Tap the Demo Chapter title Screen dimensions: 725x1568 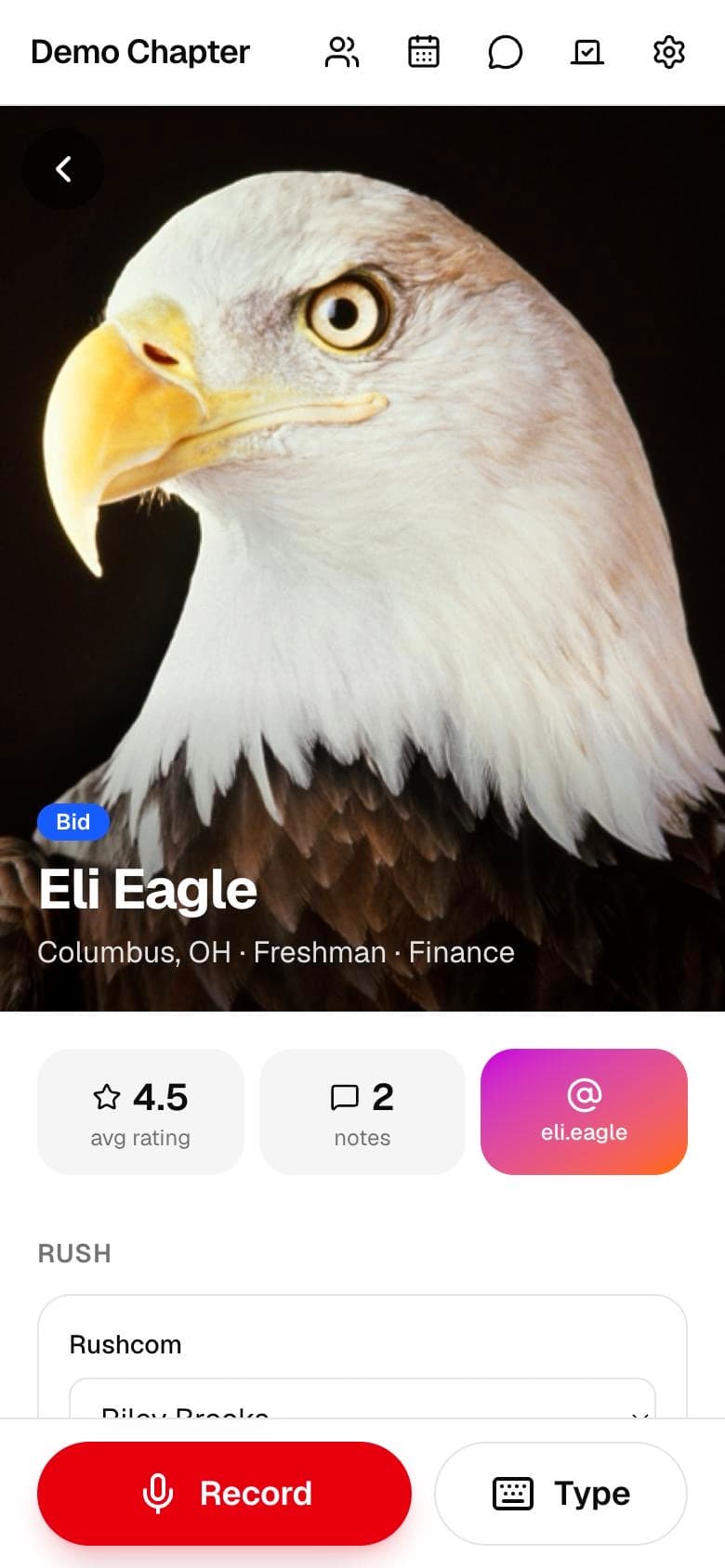140,52
